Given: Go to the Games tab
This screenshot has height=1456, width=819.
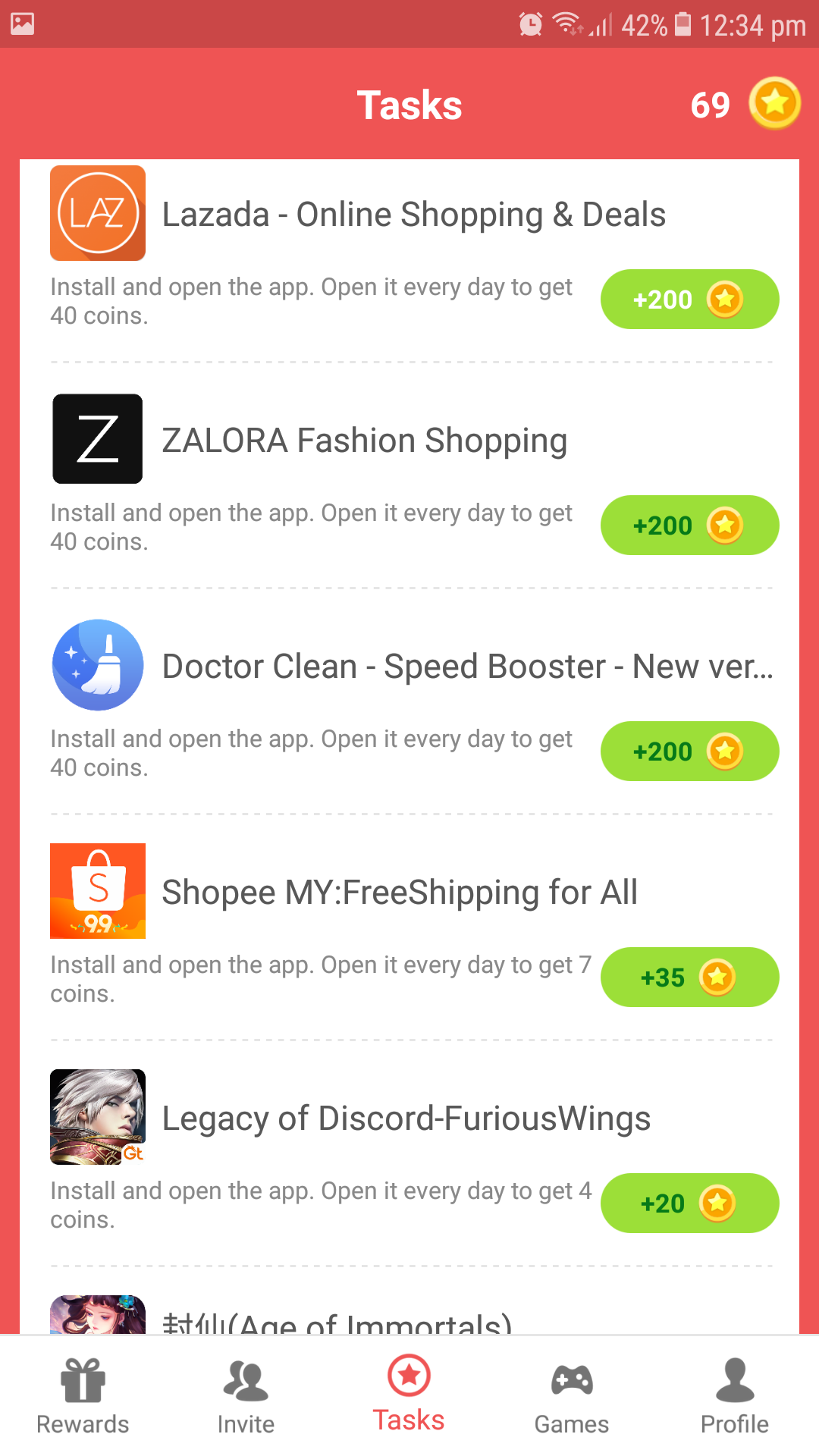Looking at the screenshot, I should (572, 1397).
